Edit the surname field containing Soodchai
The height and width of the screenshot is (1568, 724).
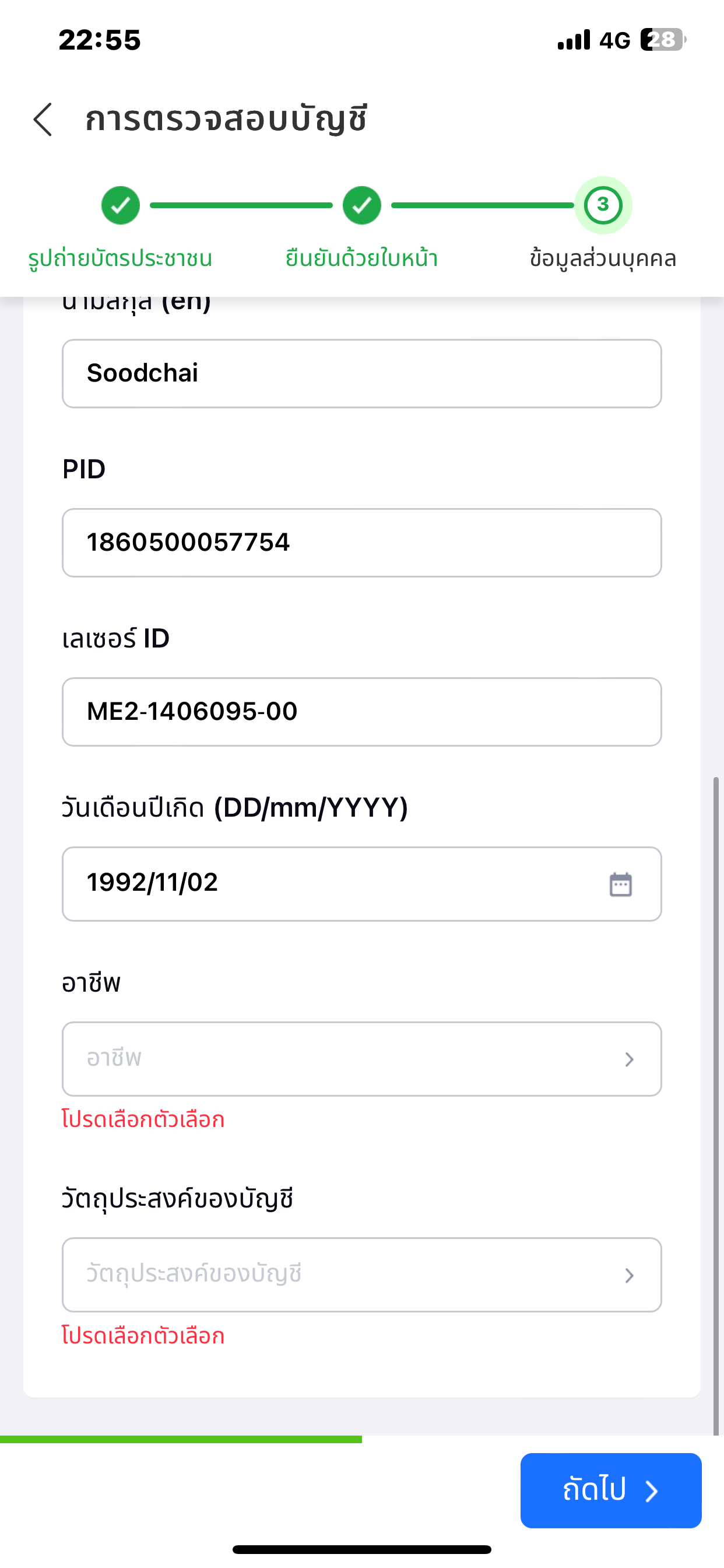pos(361,373)
